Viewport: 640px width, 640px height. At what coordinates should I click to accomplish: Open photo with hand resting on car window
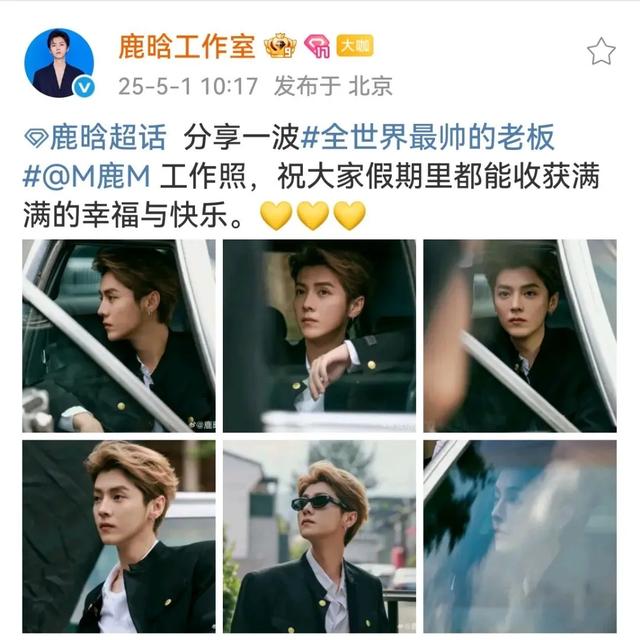click(x=319, y=335)
